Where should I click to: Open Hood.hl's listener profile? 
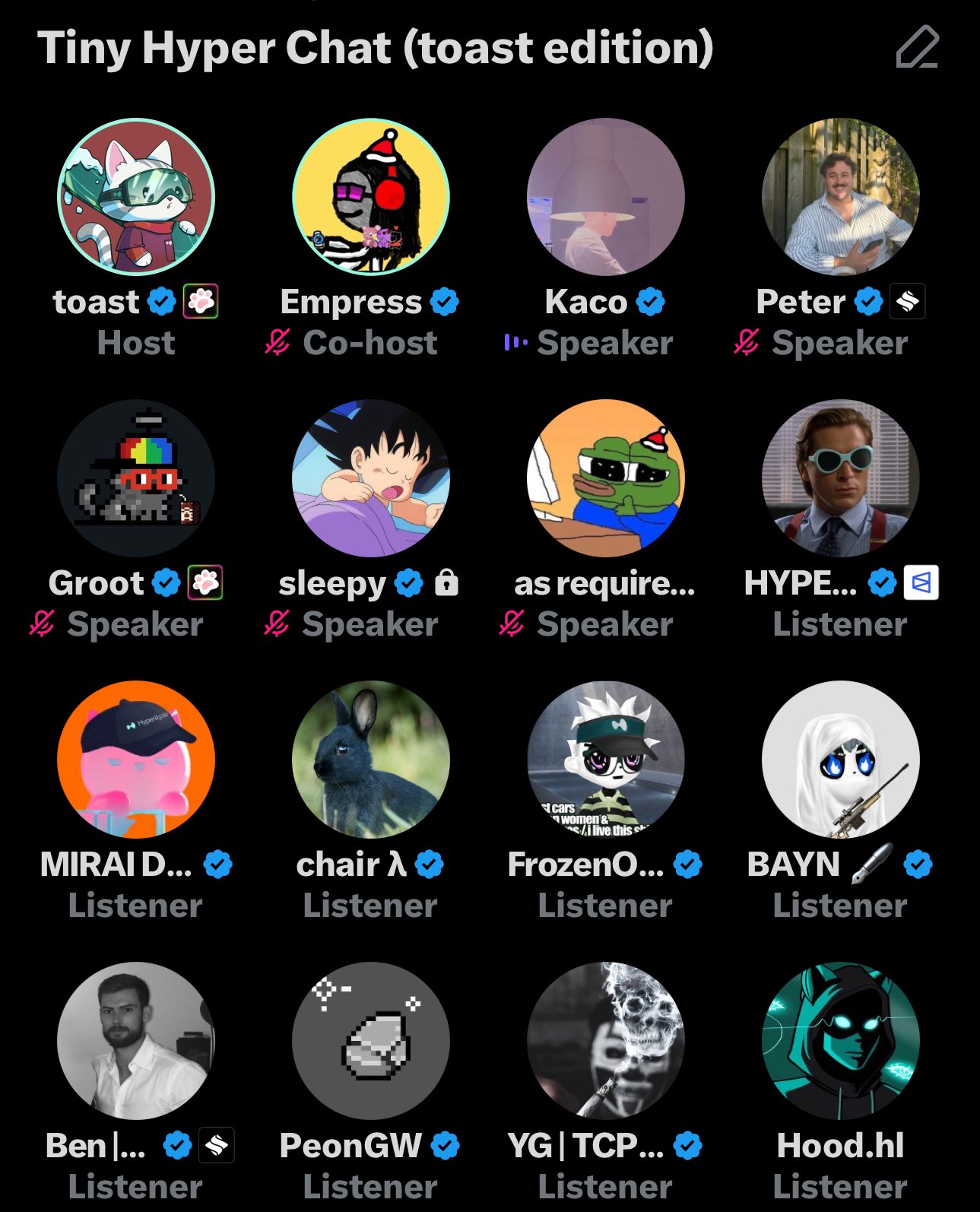point(840,1041)
